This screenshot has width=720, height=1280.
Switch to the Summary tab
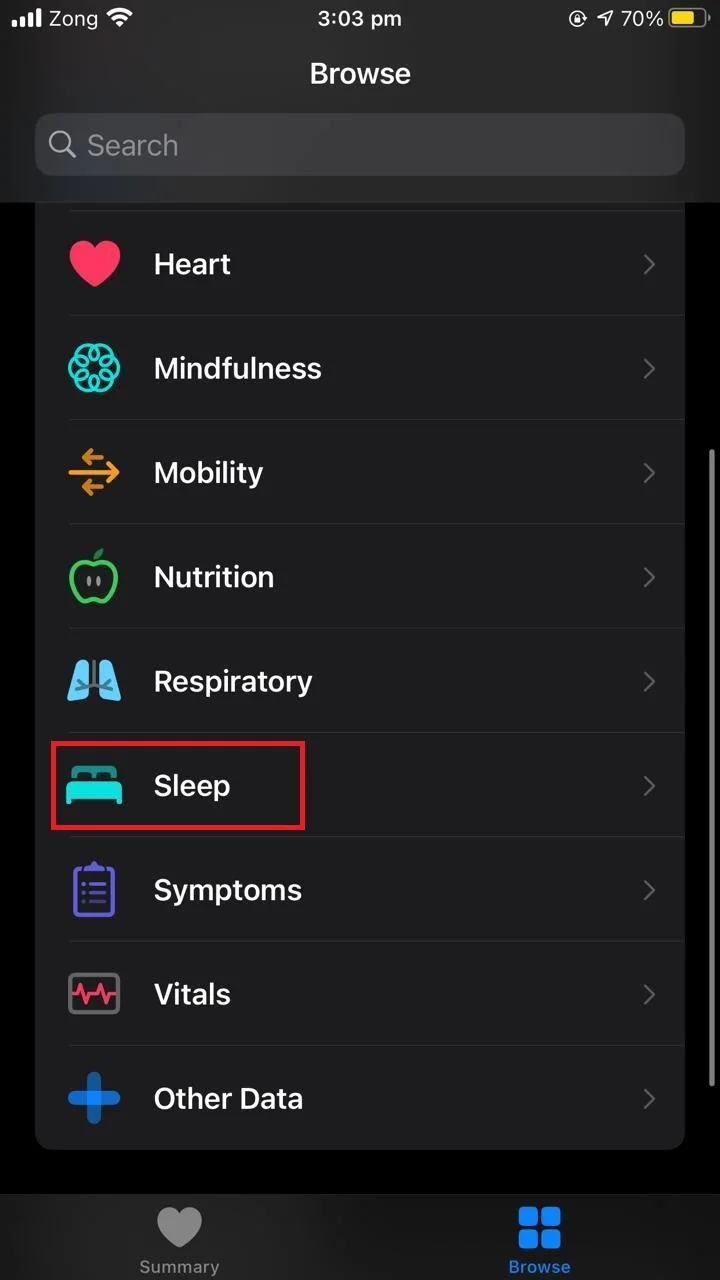180,1240
